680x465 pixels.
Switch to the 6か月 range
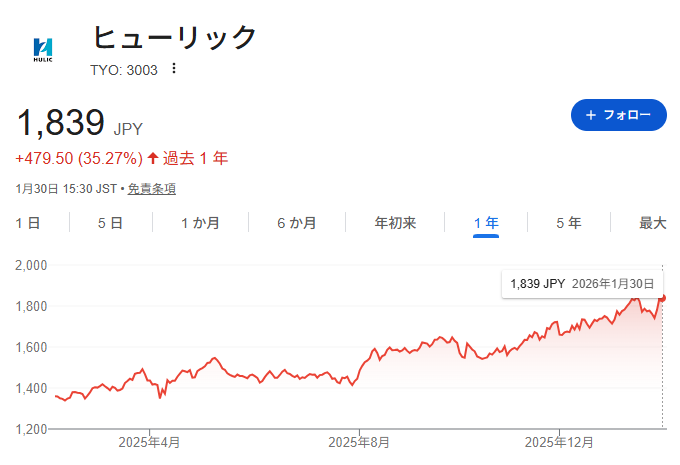coord(297,223)
